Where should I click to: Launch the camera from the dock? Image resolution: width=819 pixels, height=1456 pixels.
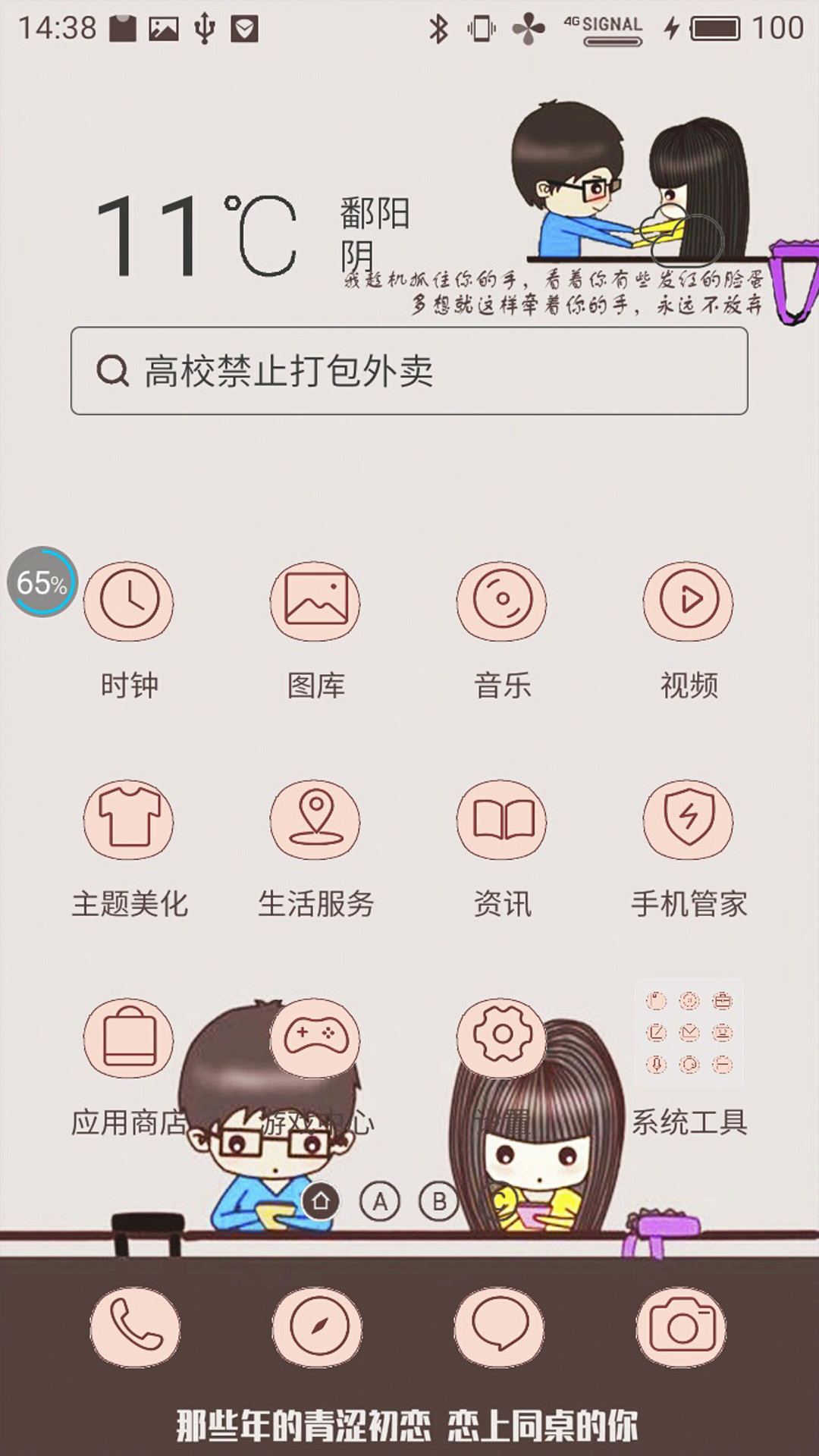click(681, 1327)
